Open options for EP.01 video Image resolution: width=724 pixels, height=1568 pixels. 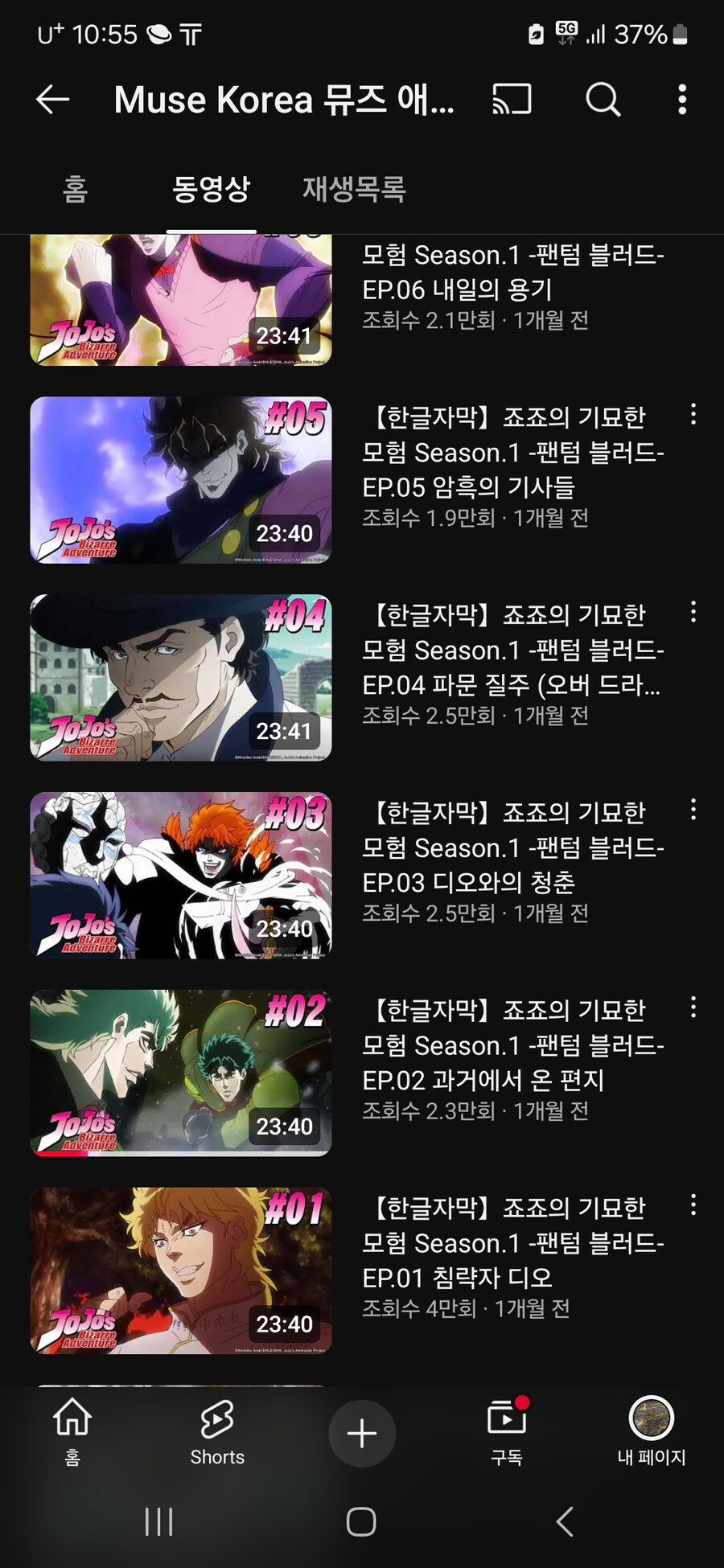693,1205
